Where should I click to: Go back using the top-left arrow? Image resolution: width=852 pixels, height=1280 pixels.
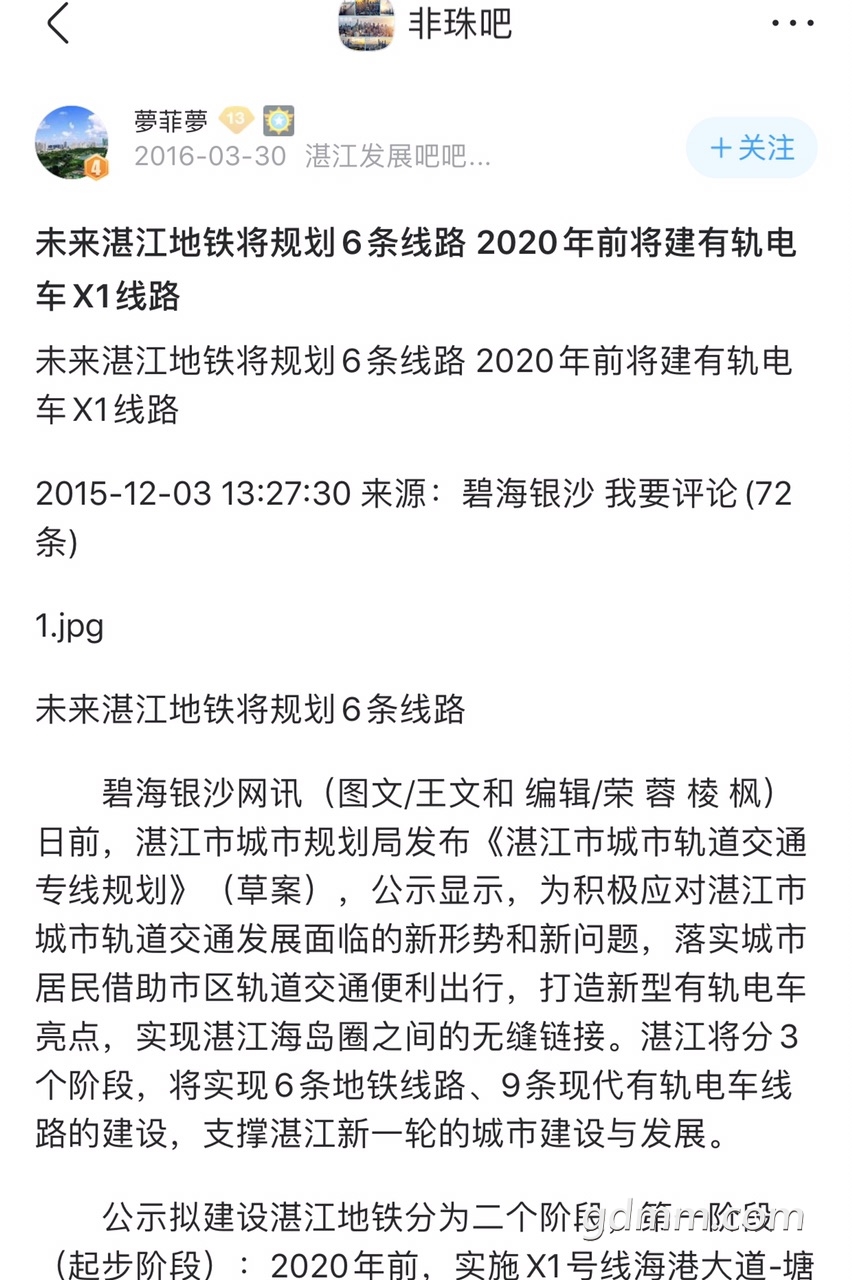click(x=58, y=24)
